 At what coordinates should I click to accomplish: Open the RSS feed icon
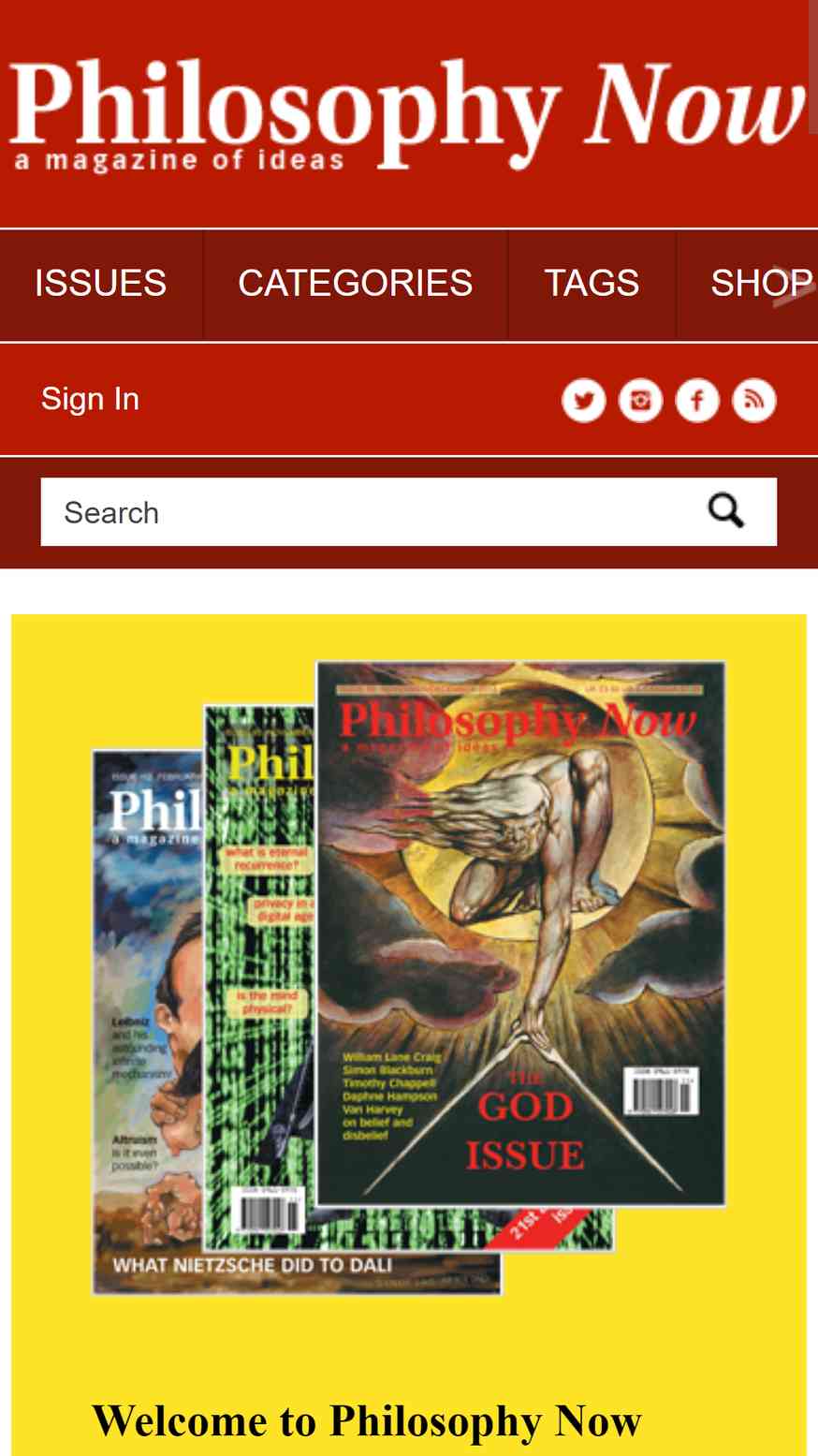click(x=754, y=401)
